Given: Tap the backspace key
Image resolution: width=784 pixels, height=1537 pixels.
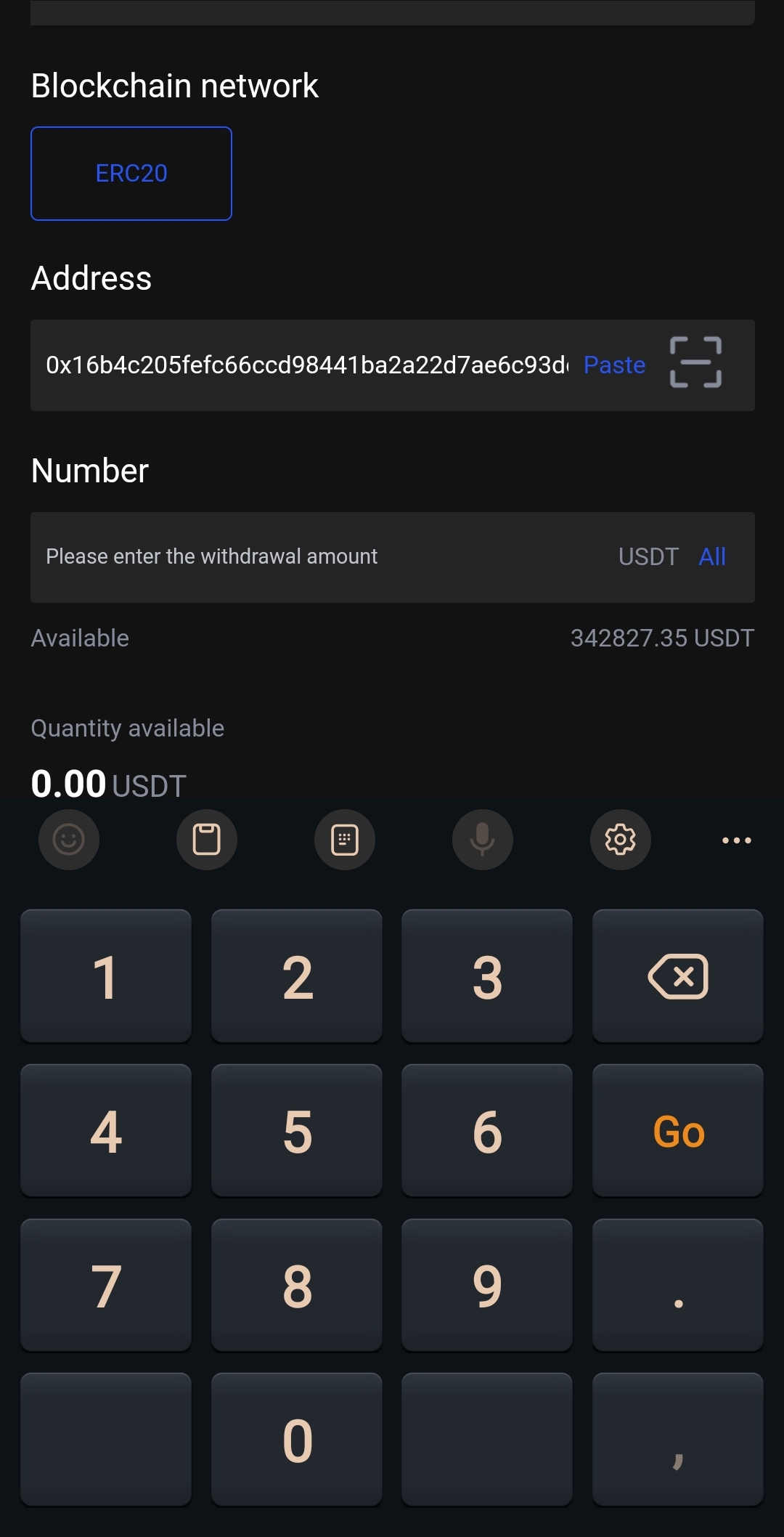Looking at the screenshot, I should (677, 976).
